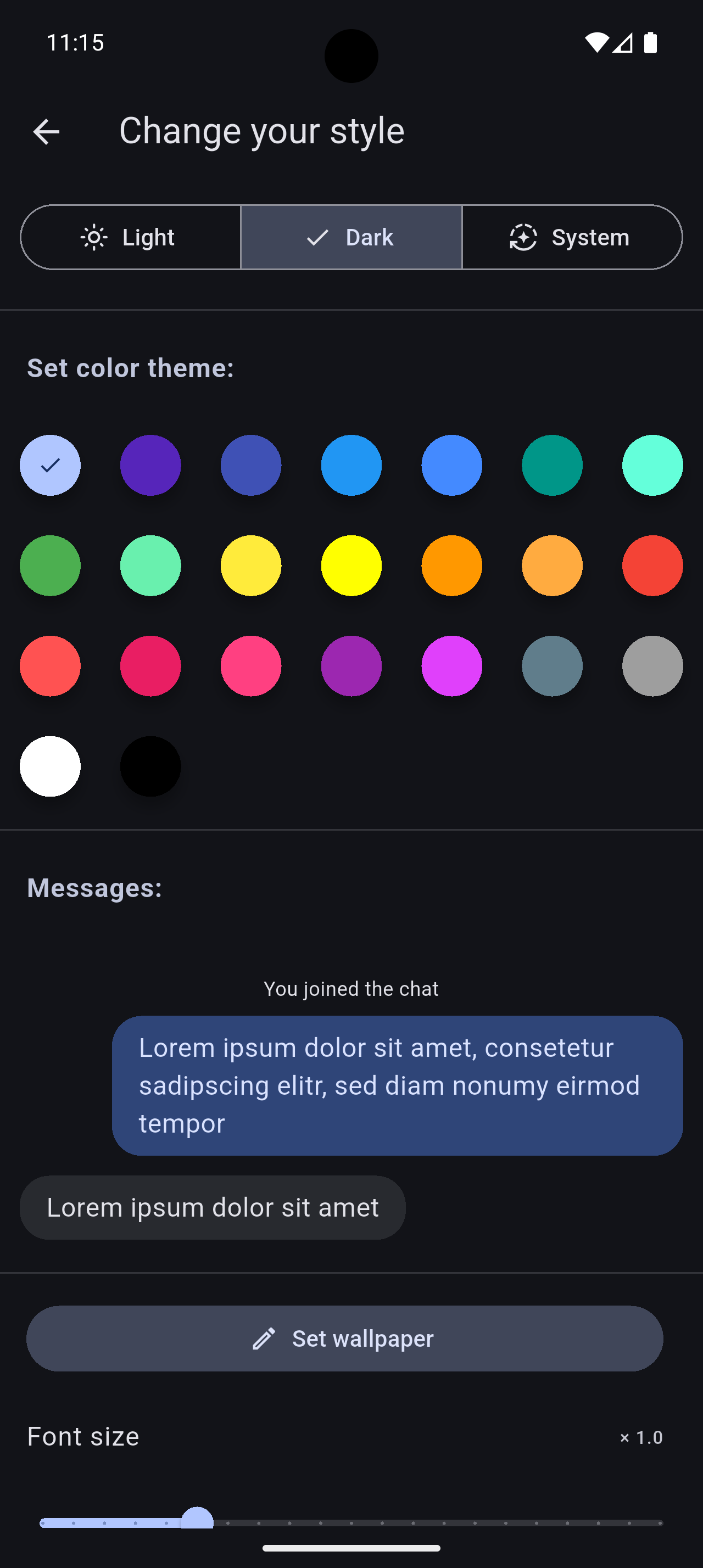Switch to the Light theme mode
The width and height of the screenshot is (703, 1568).
point(130,237)
